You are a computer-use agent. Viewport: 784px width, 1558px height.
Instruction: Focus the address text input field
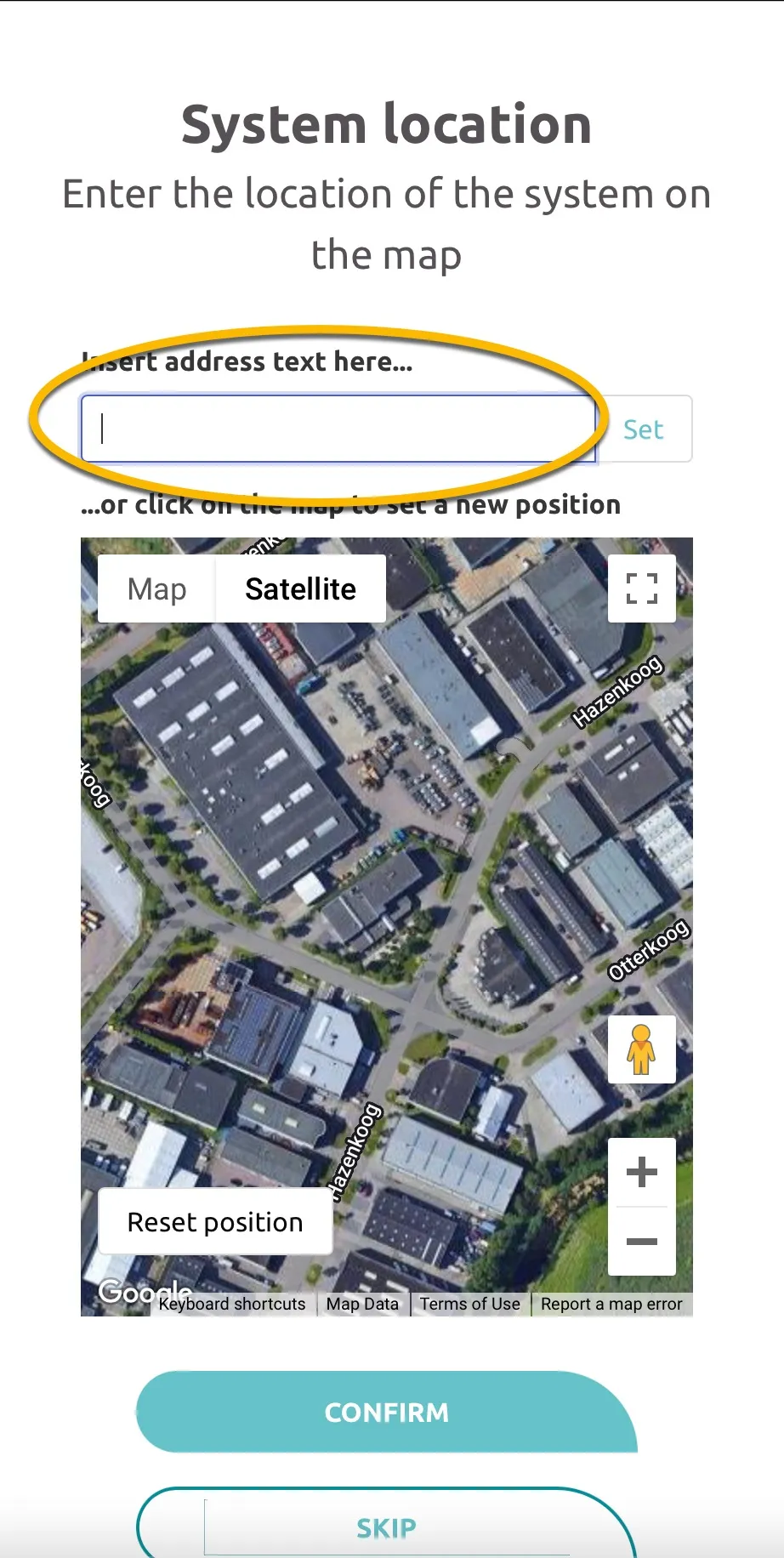pos(338,429)
